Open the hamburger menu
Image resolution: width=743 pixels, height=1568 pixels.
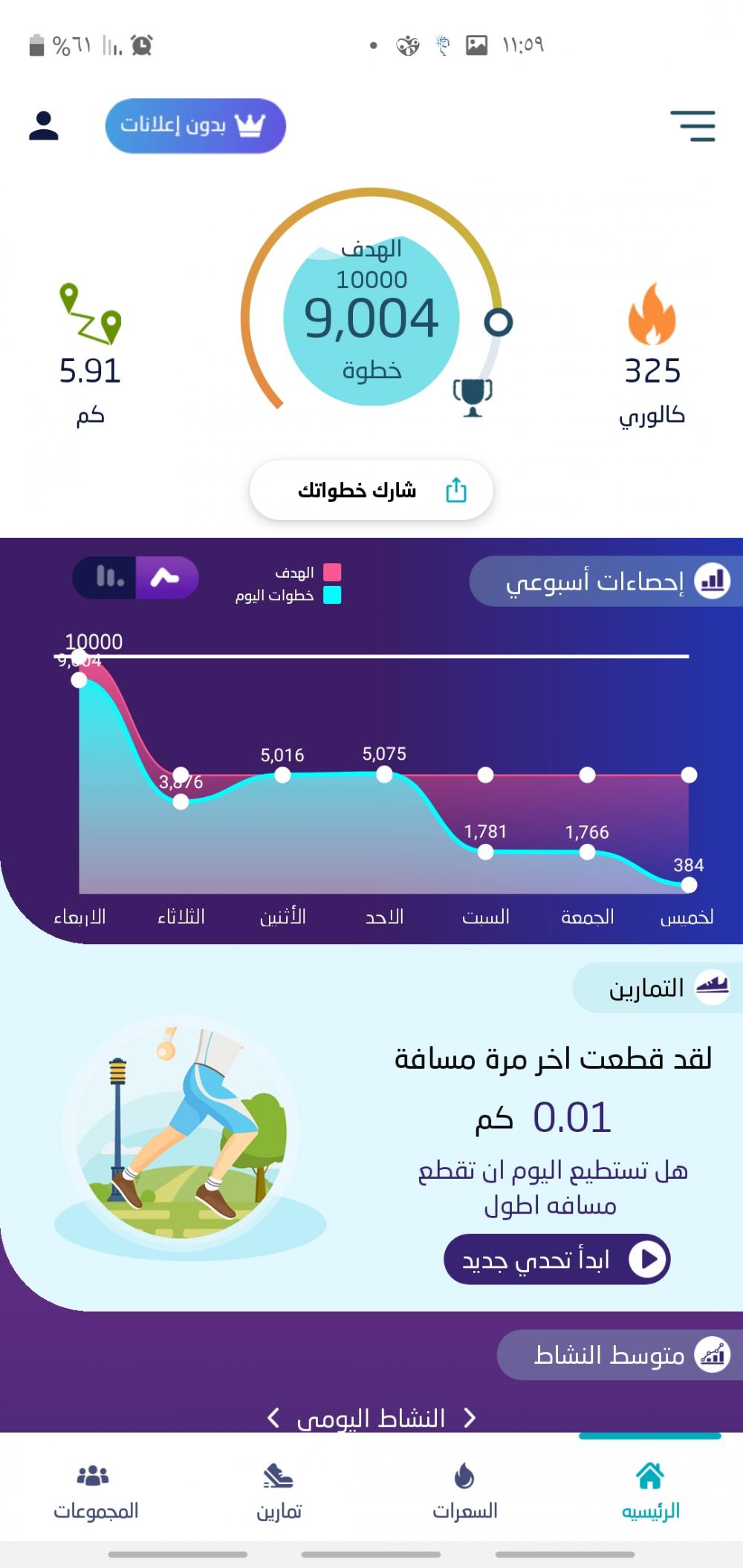[692, 126]
